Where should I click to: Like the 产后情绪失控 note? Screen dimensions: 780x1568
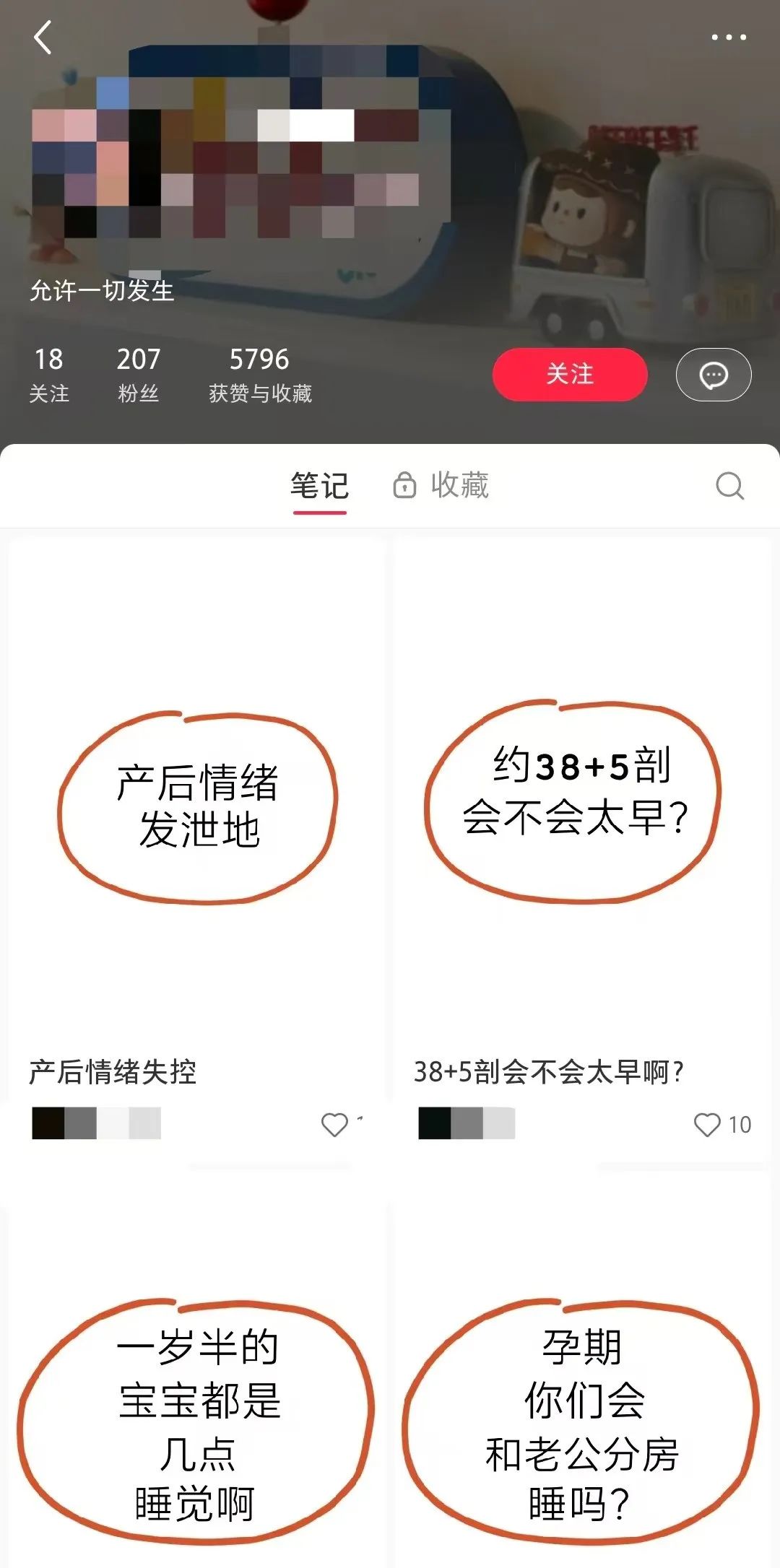click(x=334, y=1124)
